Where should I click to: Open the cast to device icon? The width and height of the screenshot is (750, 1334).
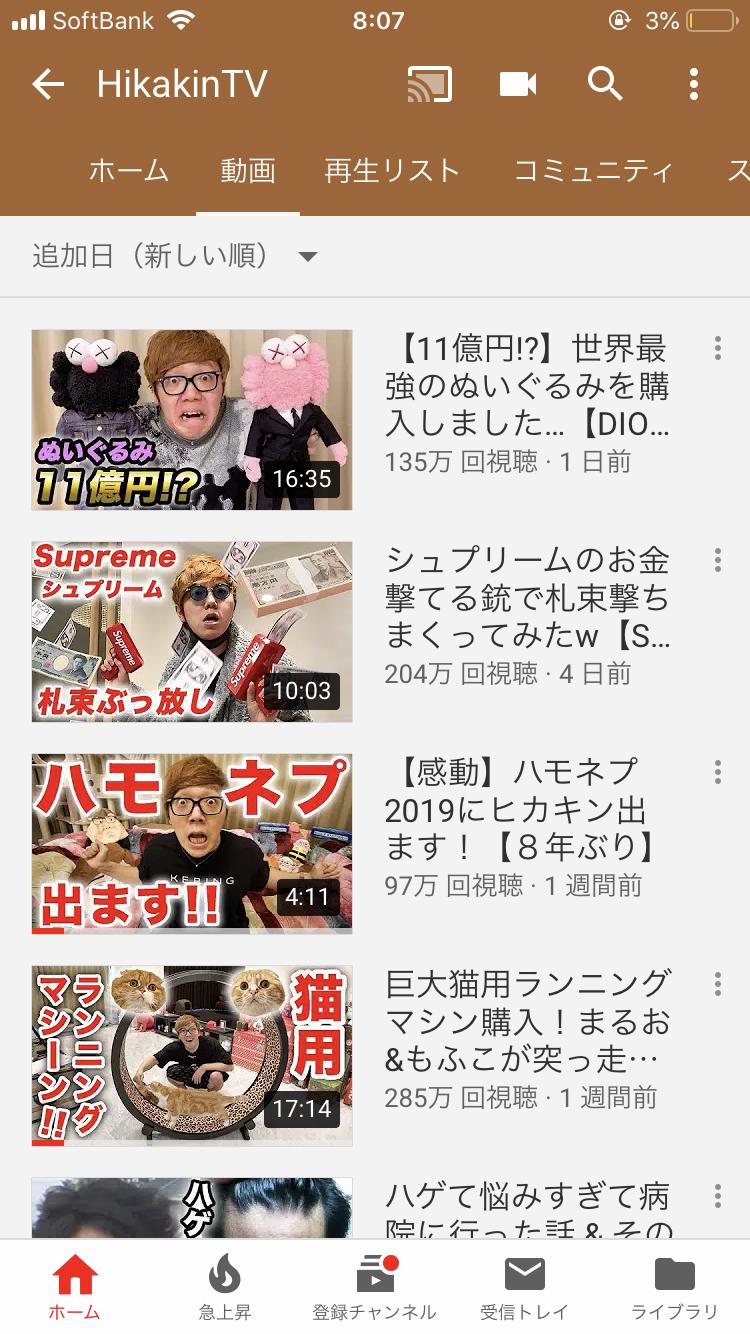[x=430, y=85]
